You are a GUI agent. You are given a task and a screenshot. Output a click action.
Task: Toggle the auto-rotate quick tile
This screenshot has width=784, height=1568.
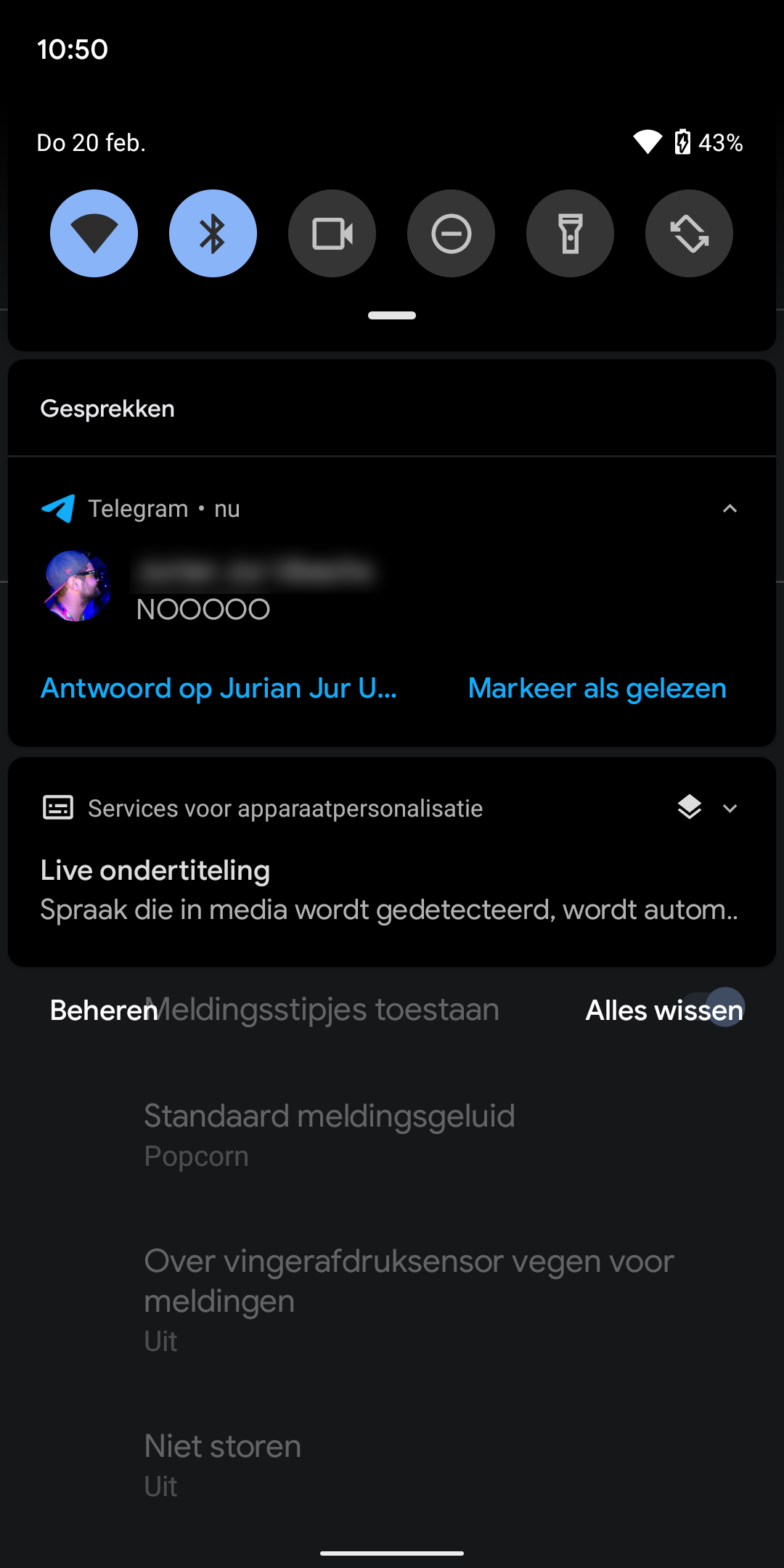[x=689, y=234]
